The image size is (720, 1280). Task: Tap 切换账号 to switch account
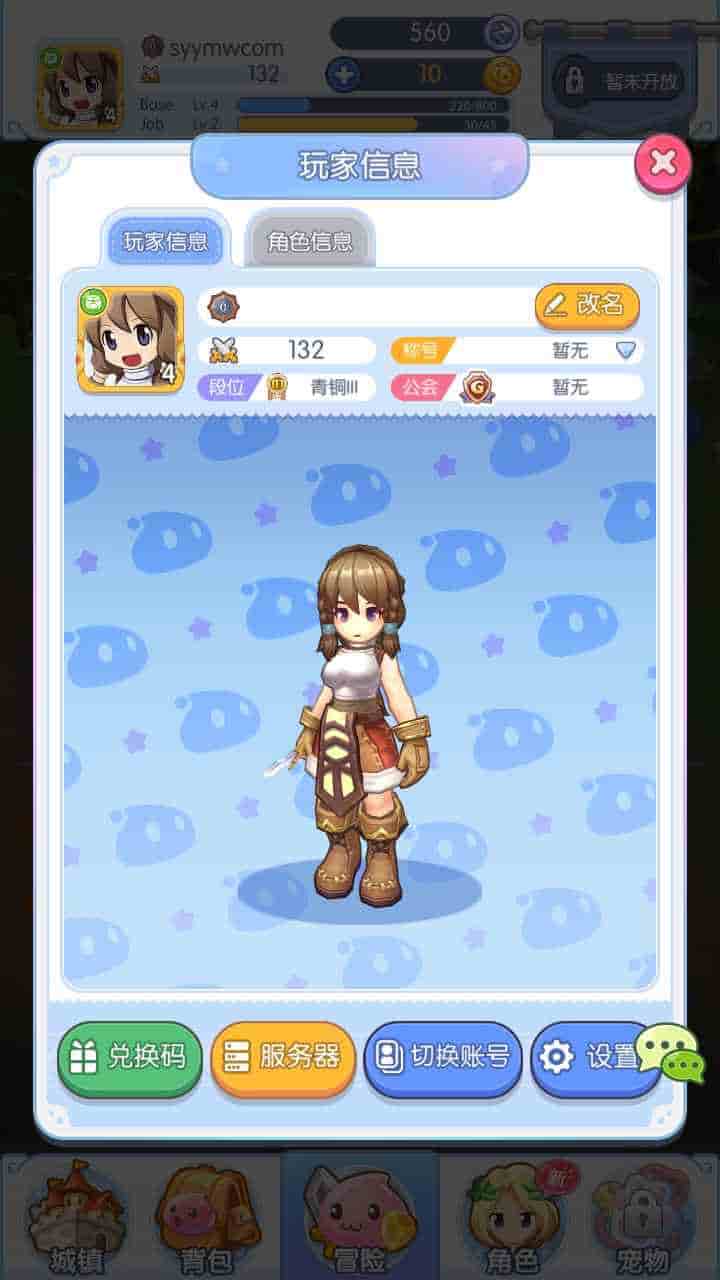point(443,1056)
